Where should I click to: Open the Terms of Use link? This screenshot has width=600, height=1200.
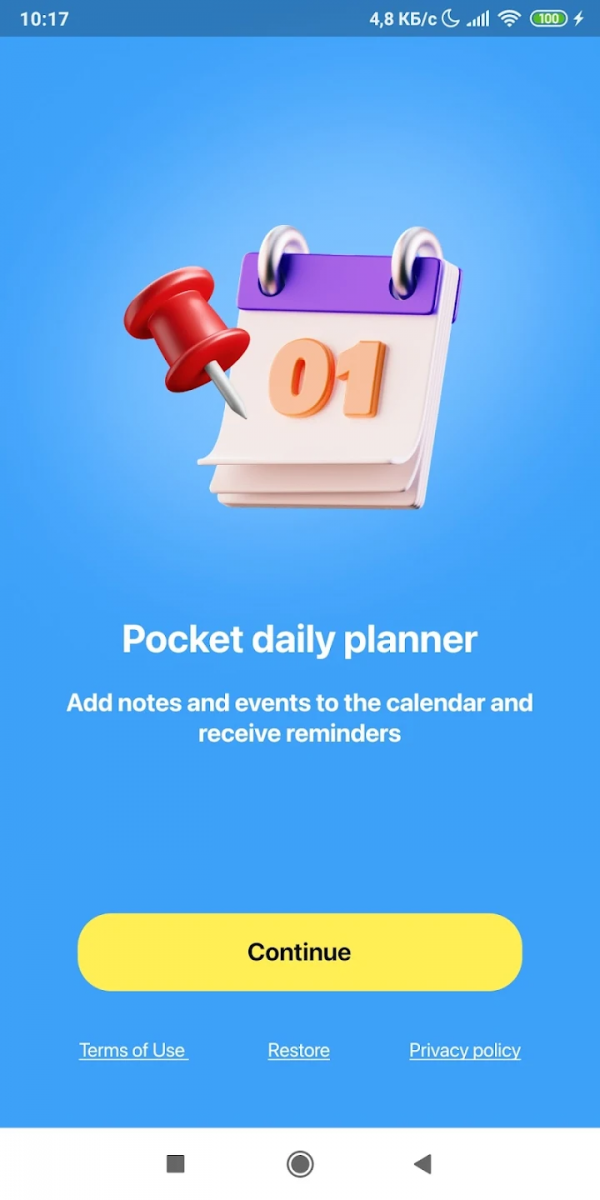point(132,1050)
